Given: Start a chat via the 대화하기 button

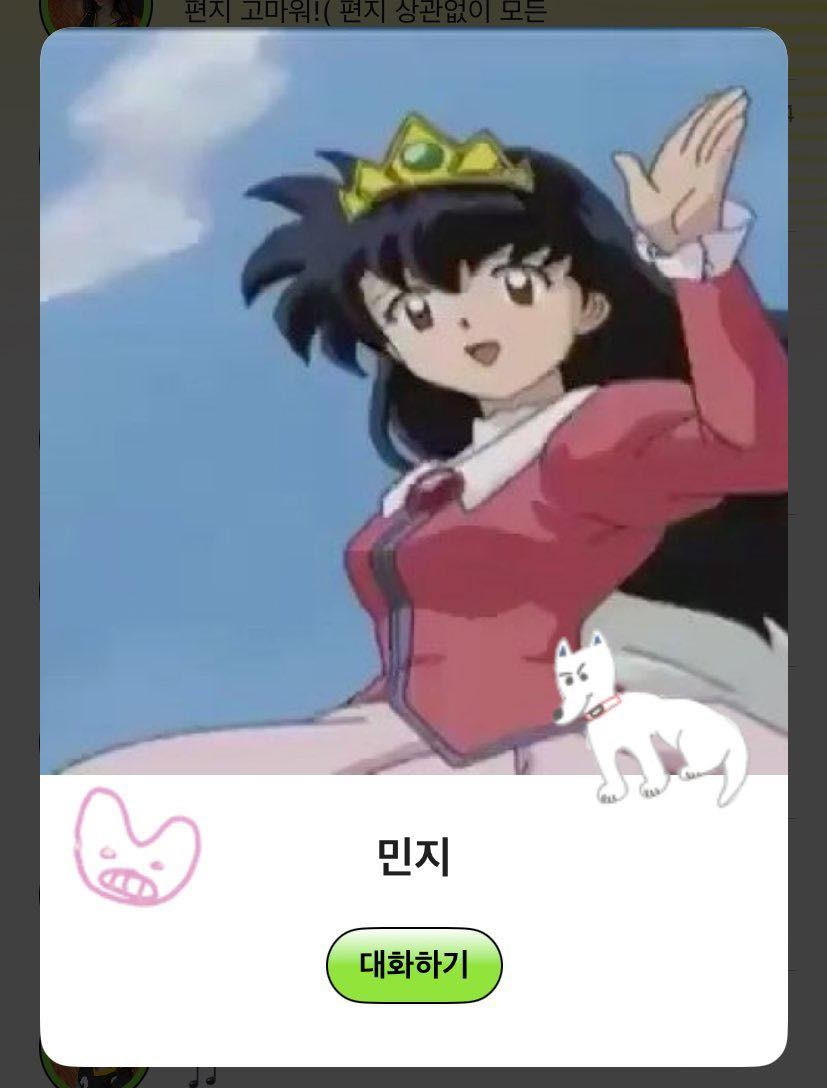Looking at the screenshot, I should pos(414,965).
